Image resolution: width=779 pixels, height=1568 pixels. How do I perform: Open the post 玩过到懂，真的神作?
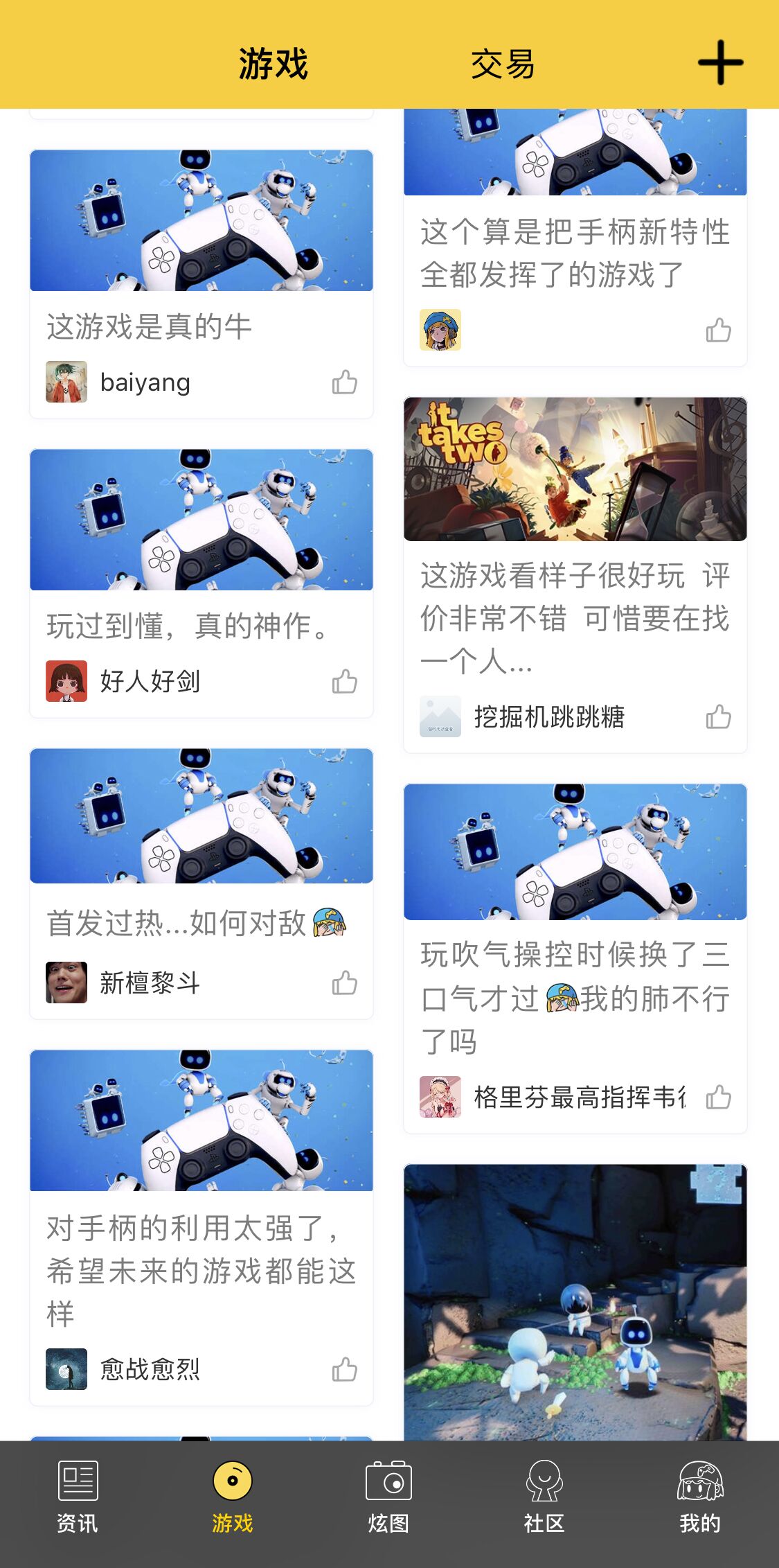click(x=187, y=626)
